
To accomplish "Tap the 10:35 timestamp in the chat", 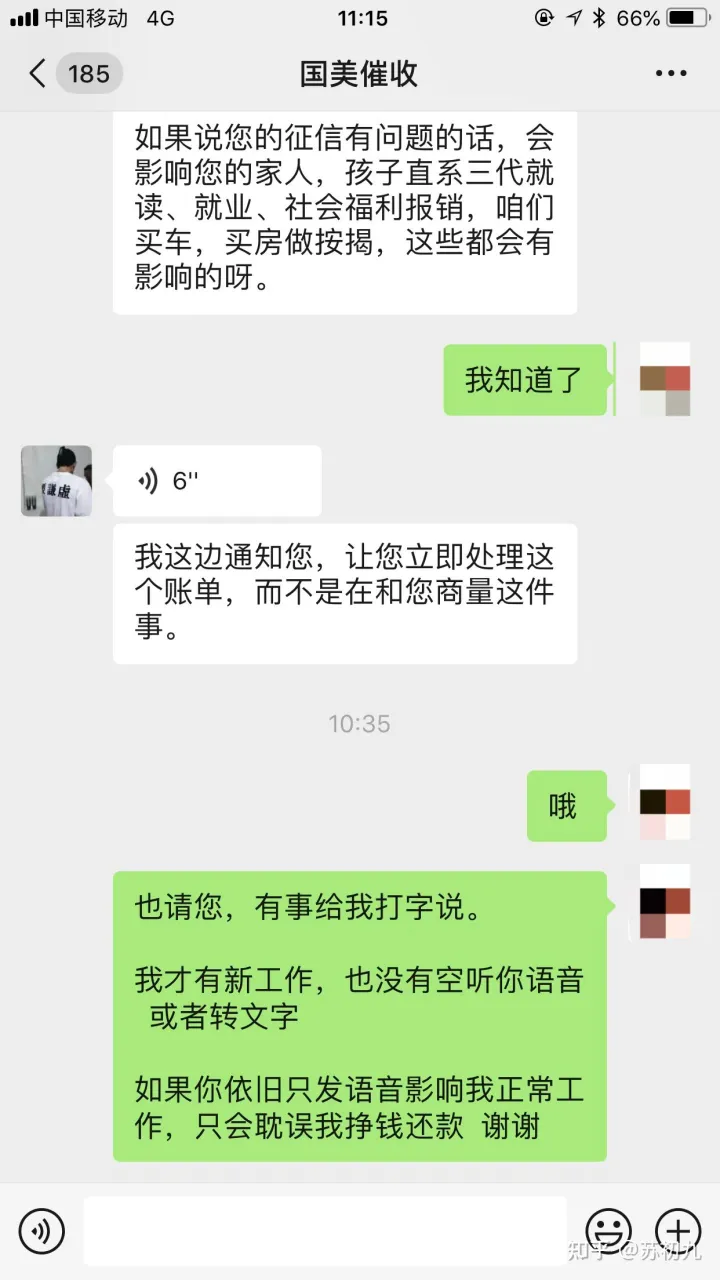I will pyautogui.click(x=359, y=724).
